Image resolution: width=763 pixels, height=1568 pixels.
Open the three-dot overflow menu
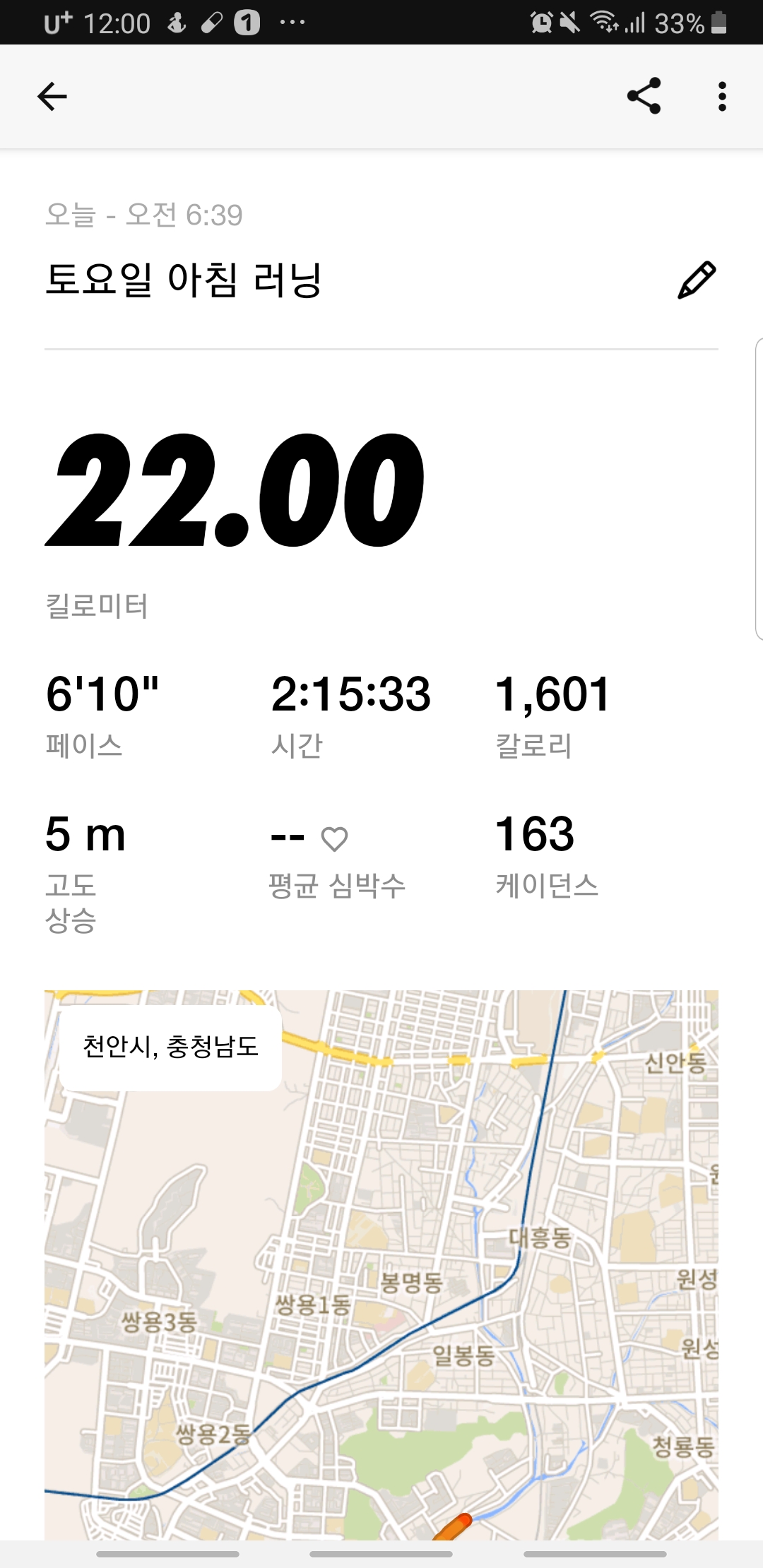coord(722,97)
